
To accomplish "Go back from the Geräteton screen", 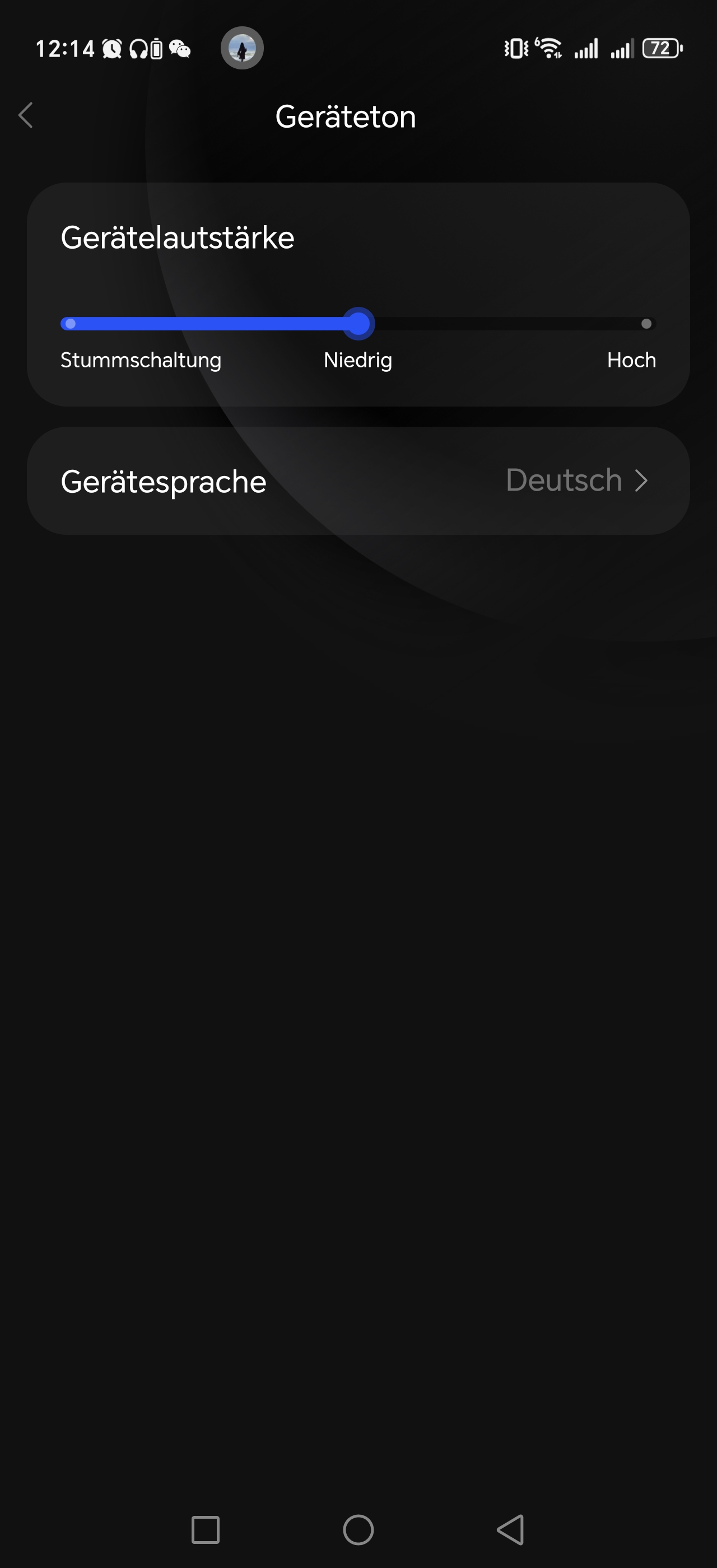I will click(26, 115).
